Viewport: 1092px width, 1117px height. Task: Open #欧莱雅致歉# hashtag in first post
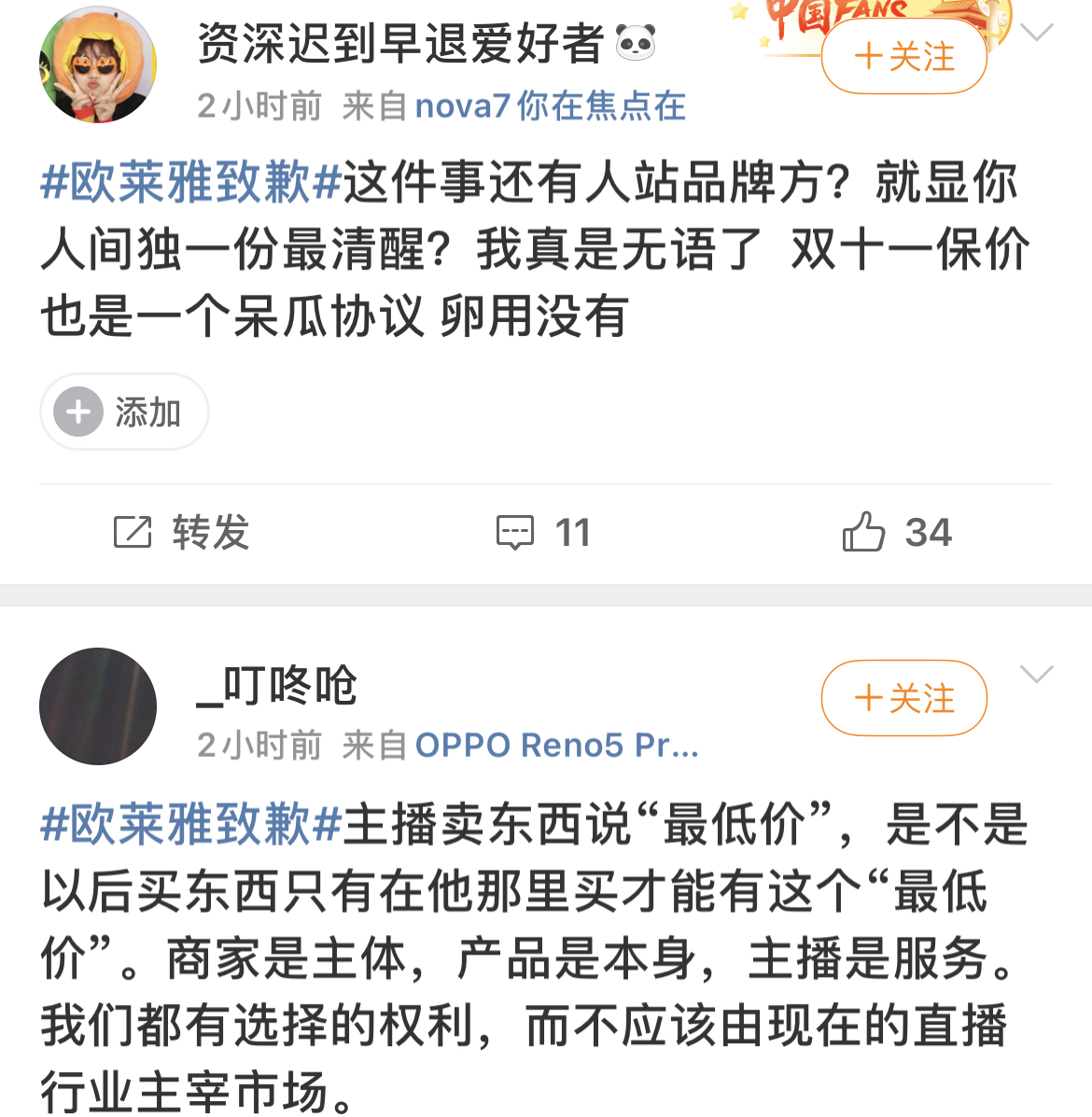click(187, 184)
